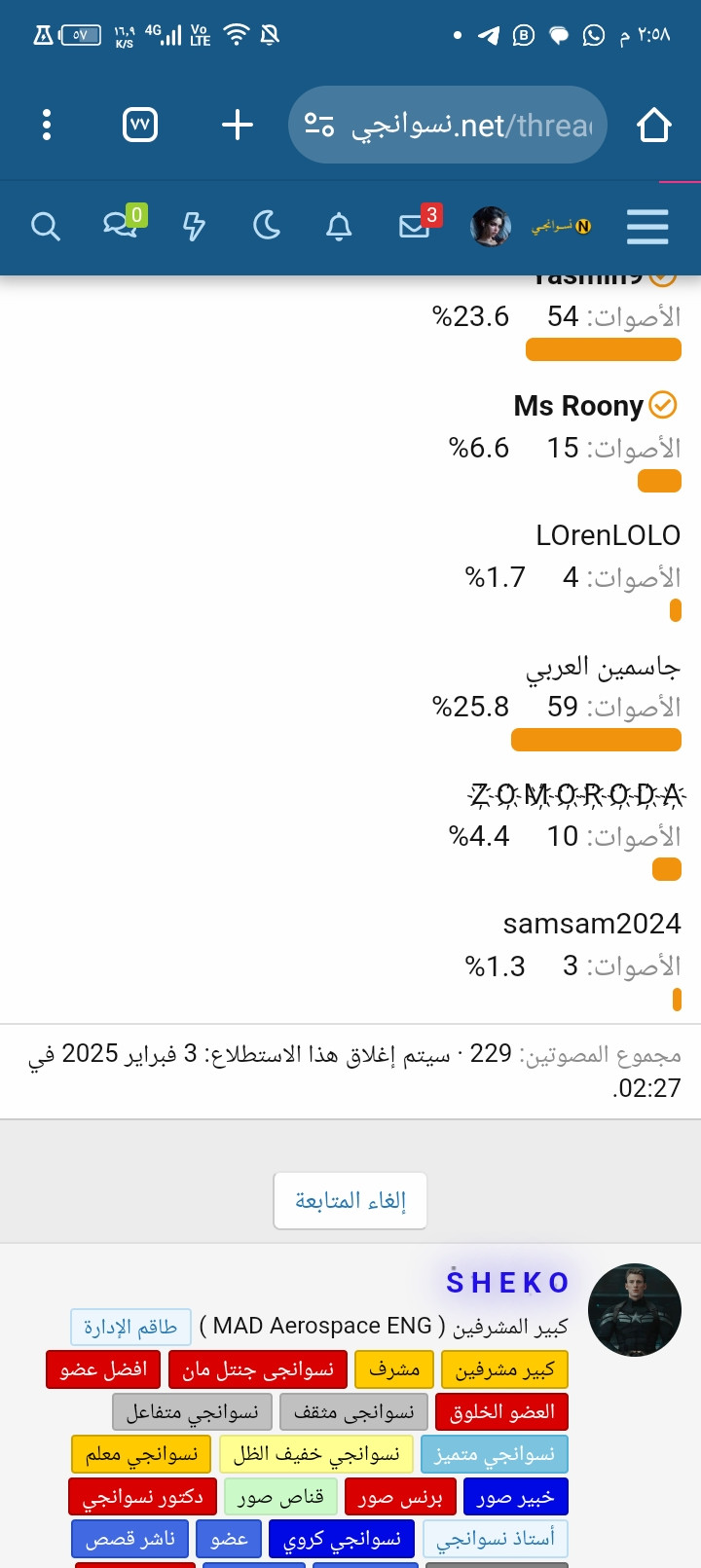The height and width of the screenshot is (1568, 701).
Task: Open the site hamburger menu
Action: [x=647, y=227]
